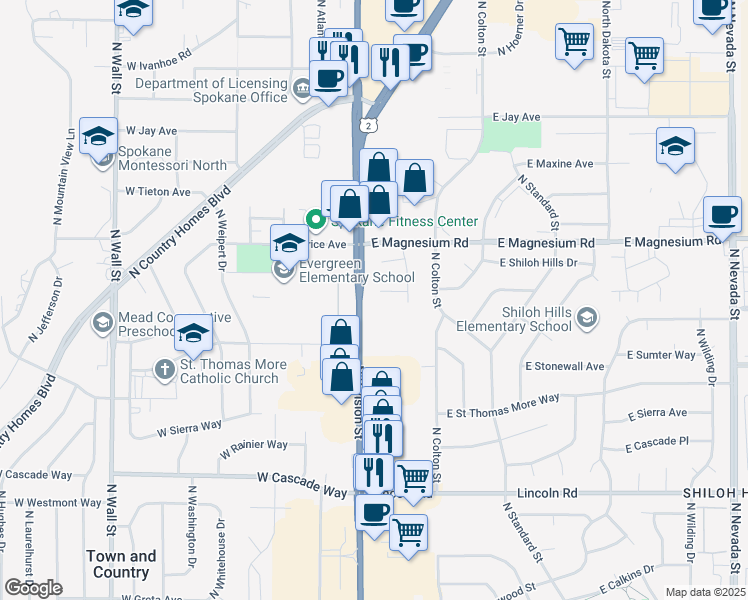
Task: Open the Google logo link
Action: (x=33, y=589)
